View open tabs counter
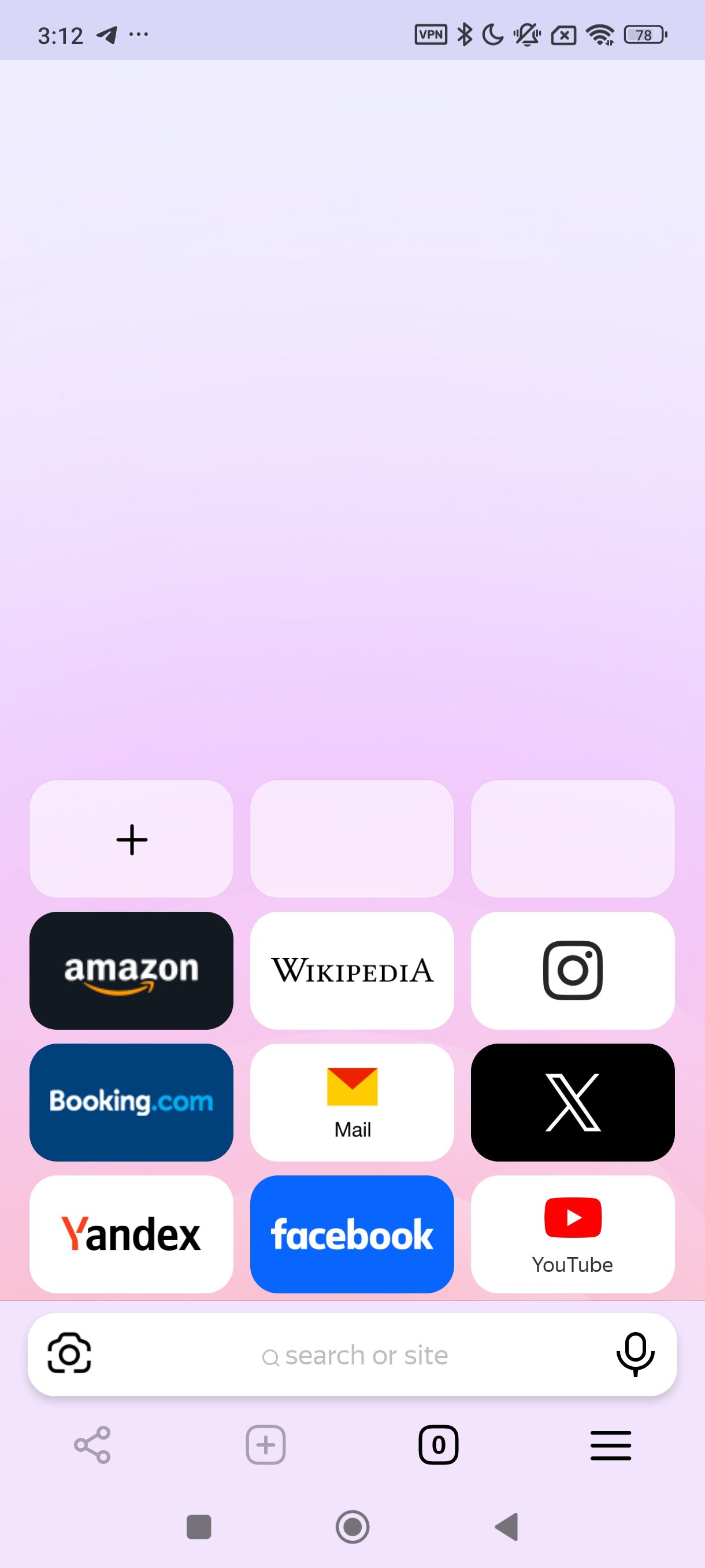Viewport: 705px width, 1568px height. [x=438, y=1444]
